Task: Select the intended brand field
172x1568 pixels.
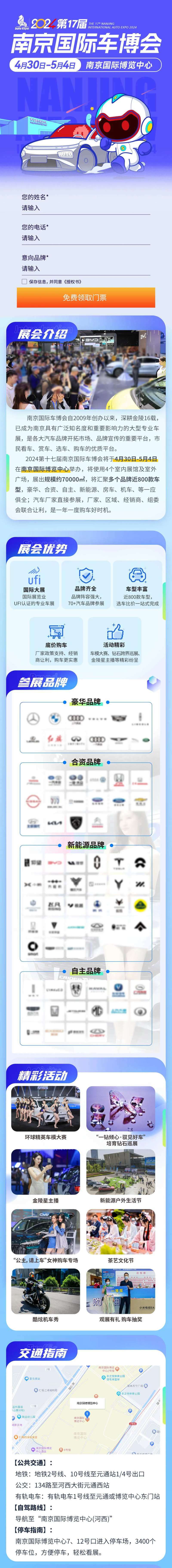Action: pyautogui.click(x=85, y=268)
